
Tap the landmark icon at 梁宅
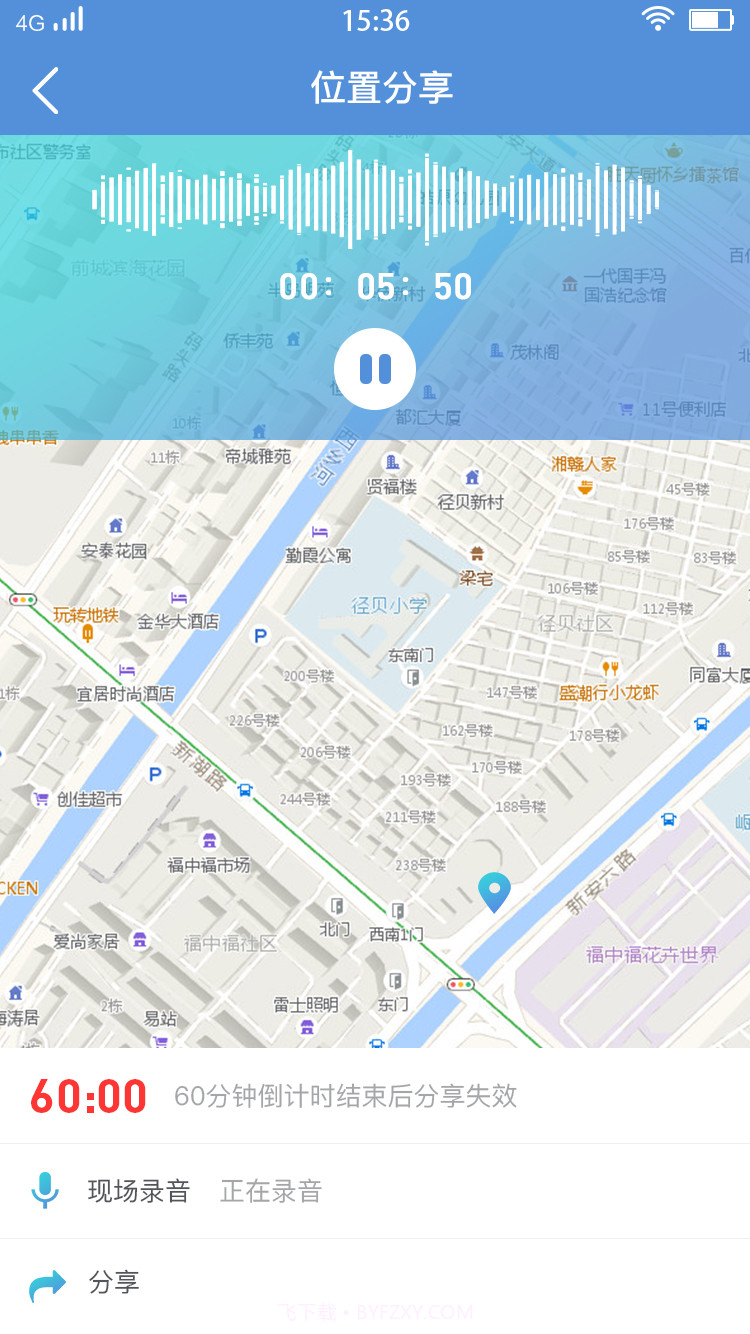click(477, 555)
